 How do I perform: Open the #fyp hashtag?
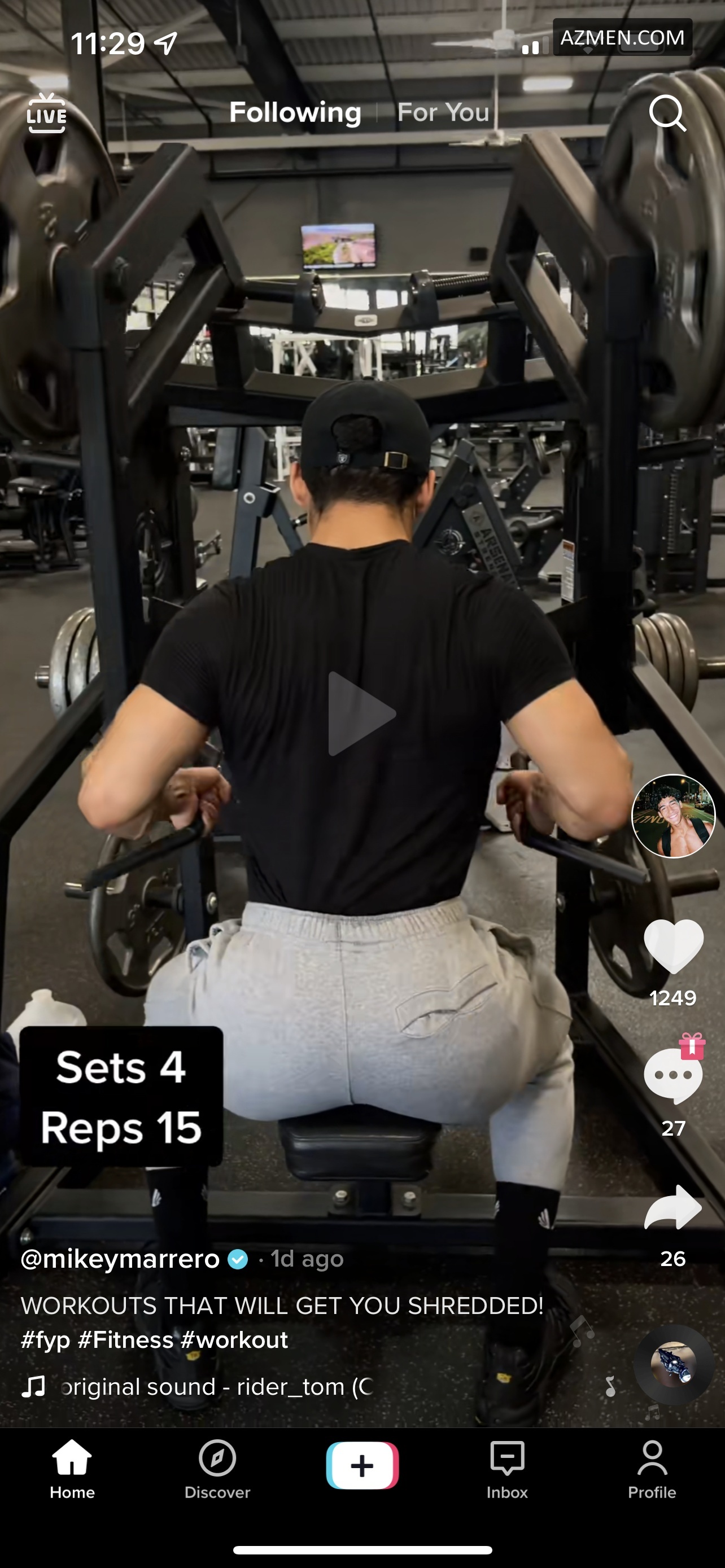pos(45,1341)
